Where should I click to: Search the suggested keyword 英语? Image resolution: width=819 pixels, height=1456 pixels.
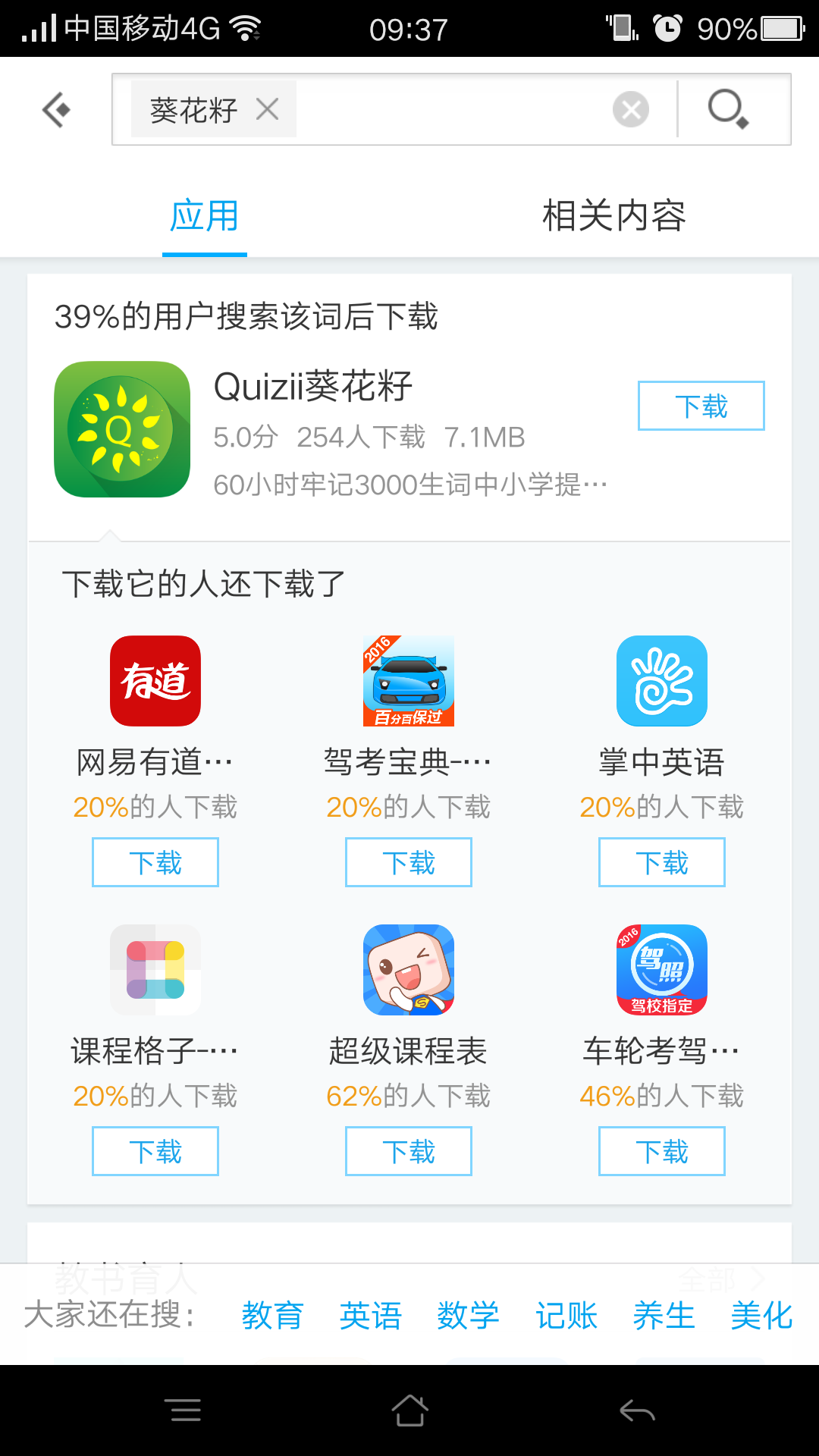click(x=370, y=1315)
